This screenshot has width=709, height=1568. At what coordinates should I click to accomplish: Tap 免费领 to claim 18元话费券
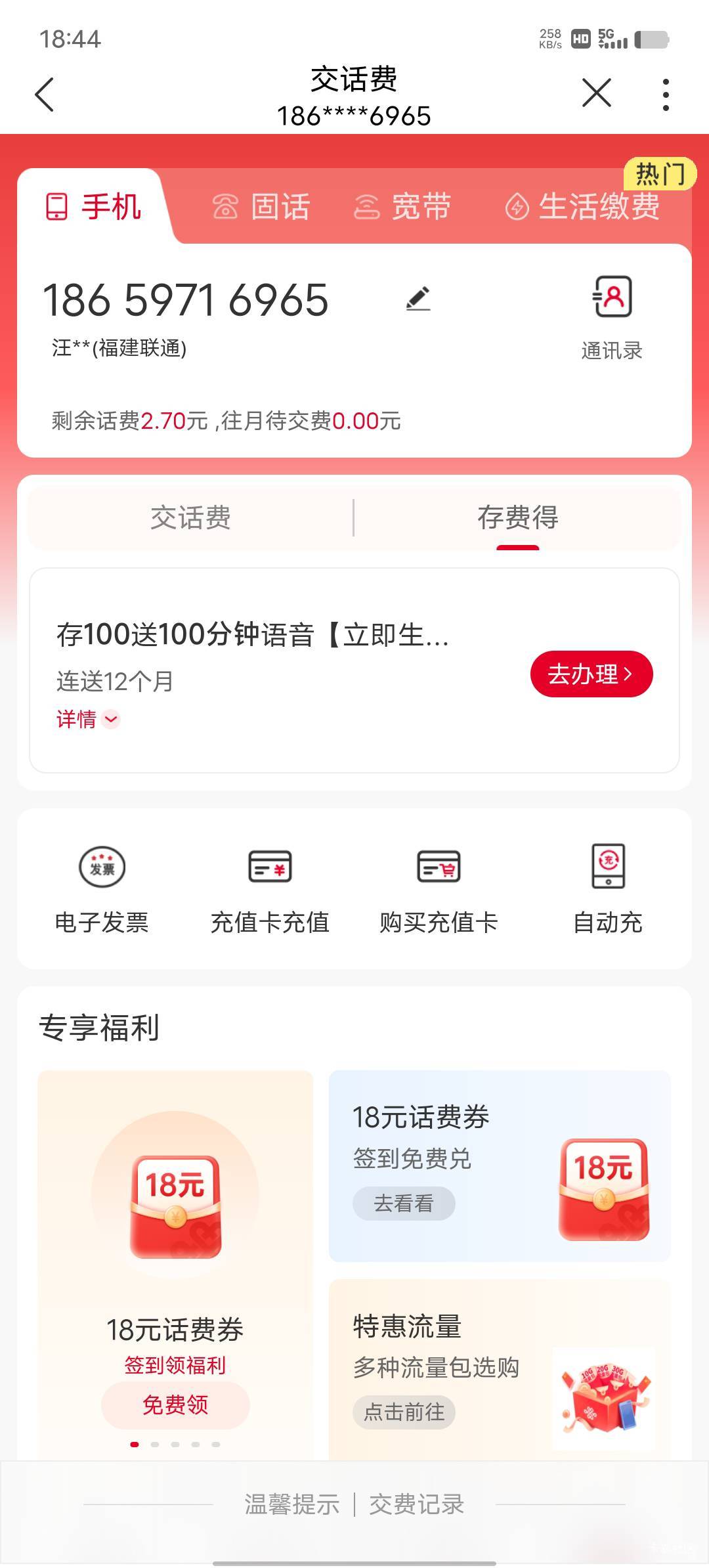tap(175, 1405)
